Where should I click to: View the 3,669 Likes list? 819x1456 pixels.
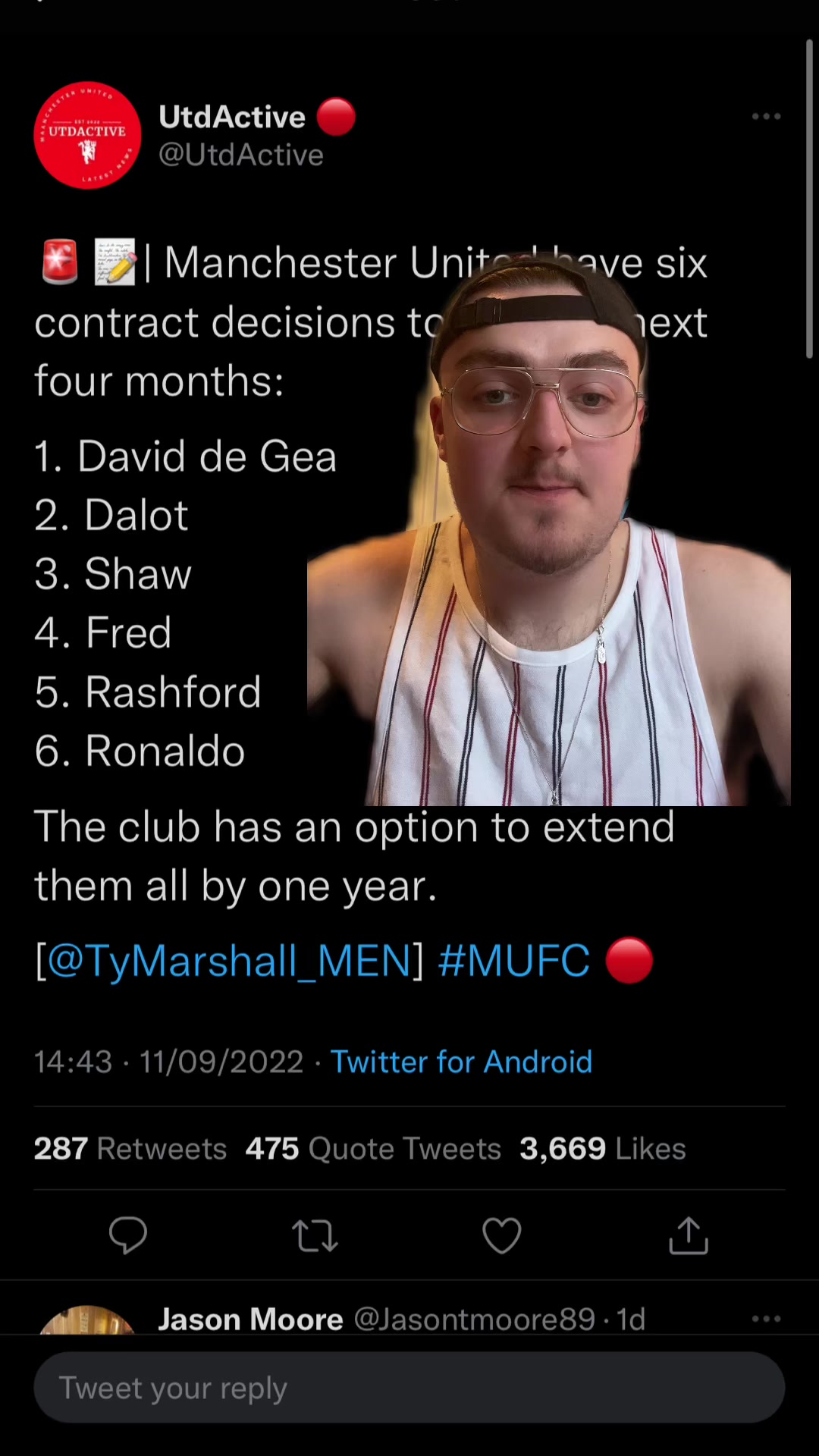click(x=603, y=1149)
